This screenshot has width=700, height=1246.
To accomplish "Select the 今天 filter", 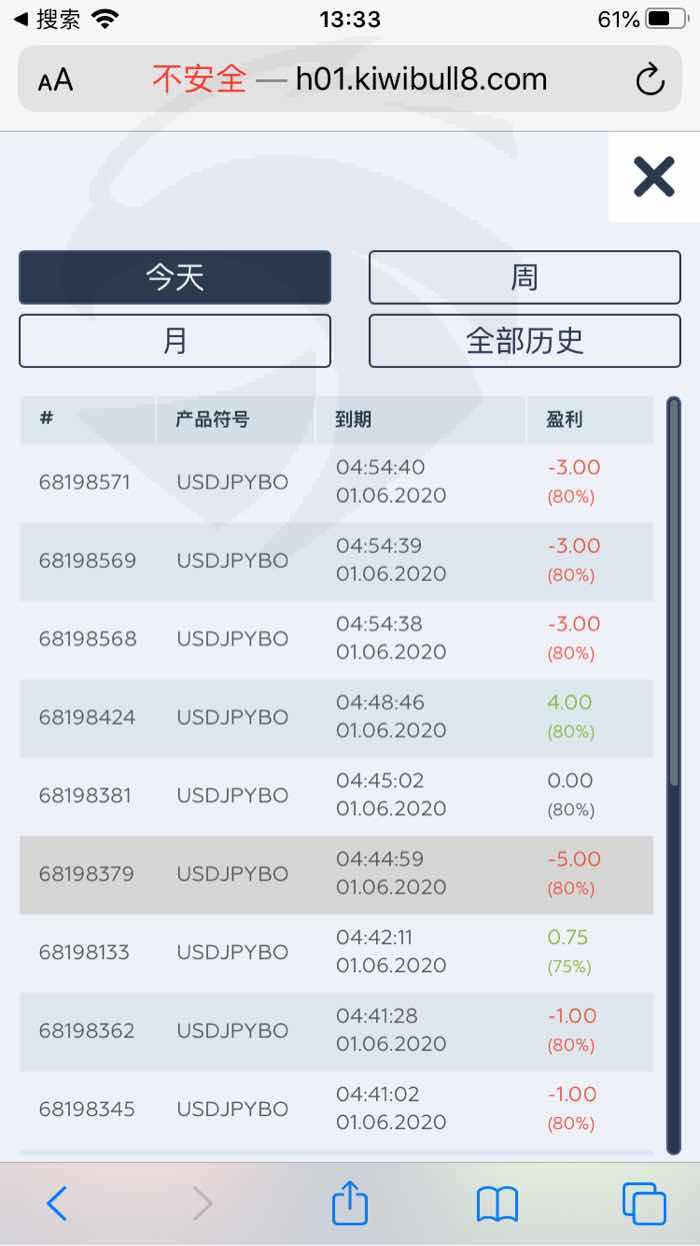I will tap(175, 277).
